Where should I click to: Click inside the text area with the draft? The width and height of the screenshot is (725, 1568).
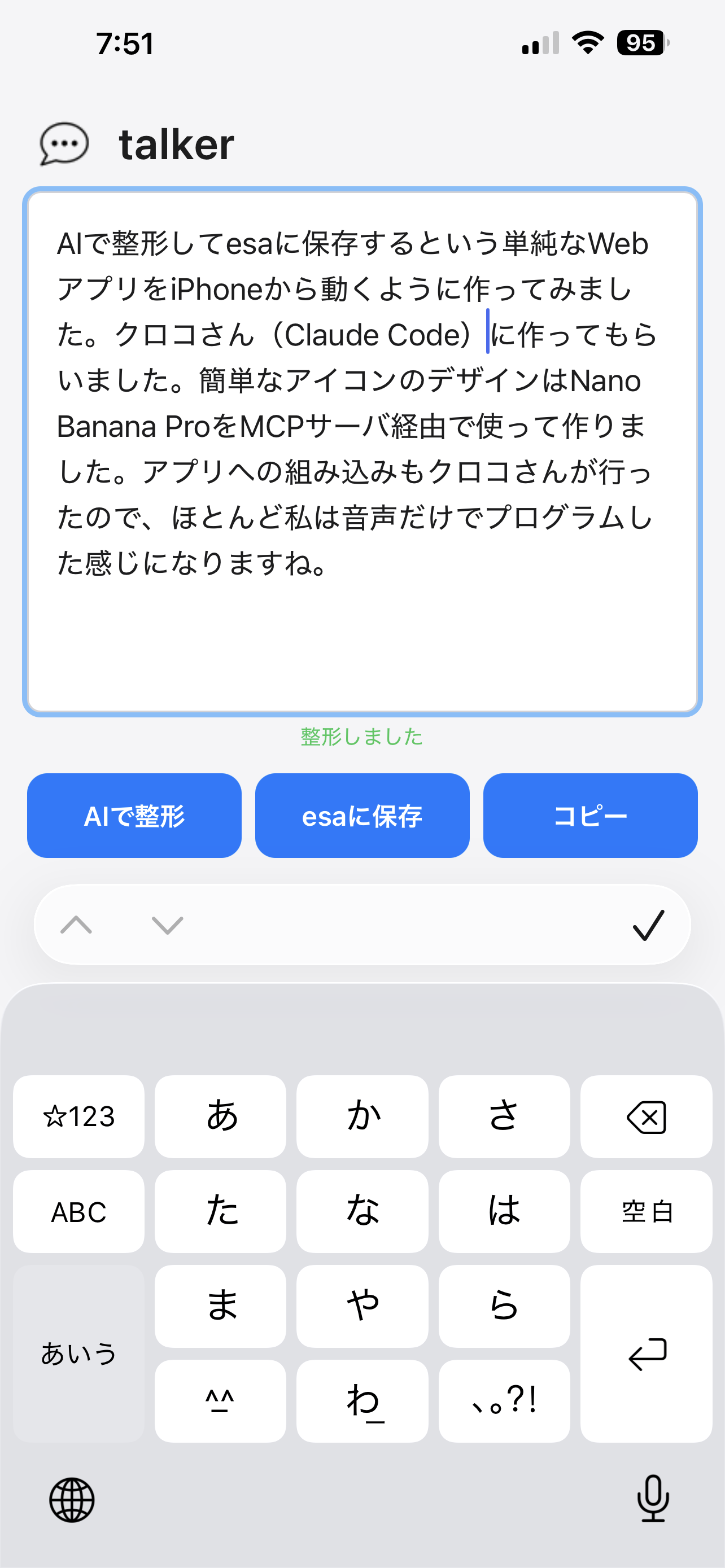click(x=362, y=450)
